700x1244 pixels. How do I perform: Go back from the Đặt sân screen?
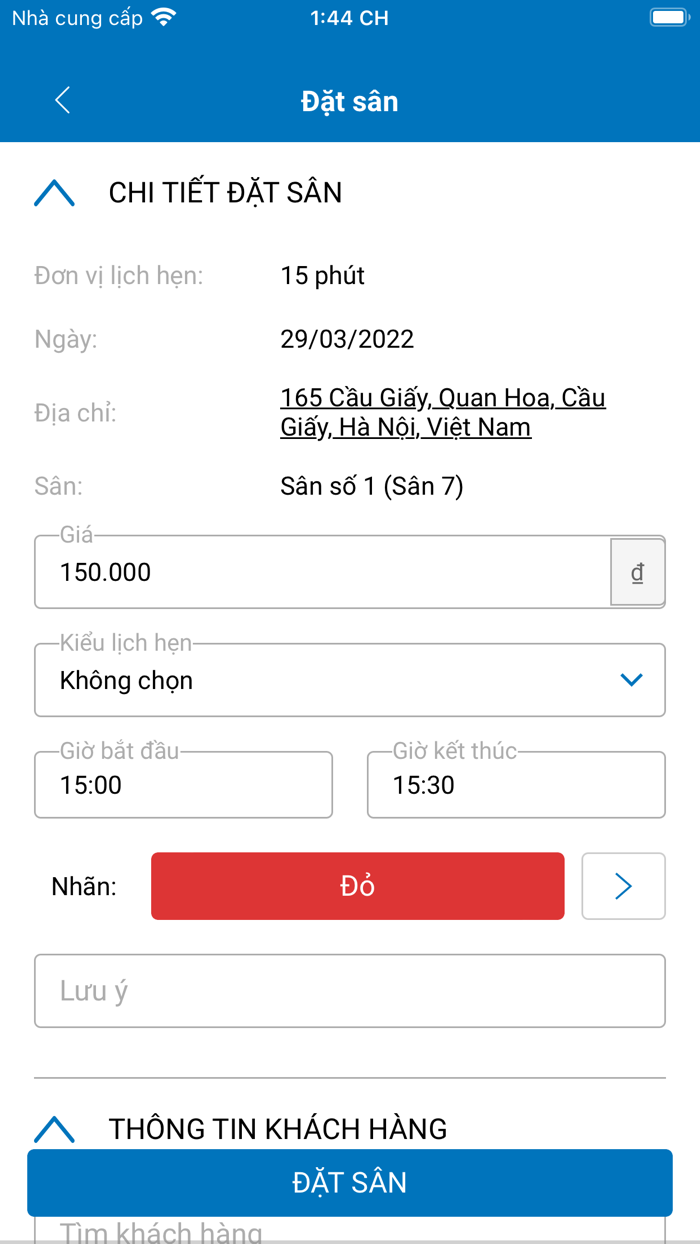62,101
